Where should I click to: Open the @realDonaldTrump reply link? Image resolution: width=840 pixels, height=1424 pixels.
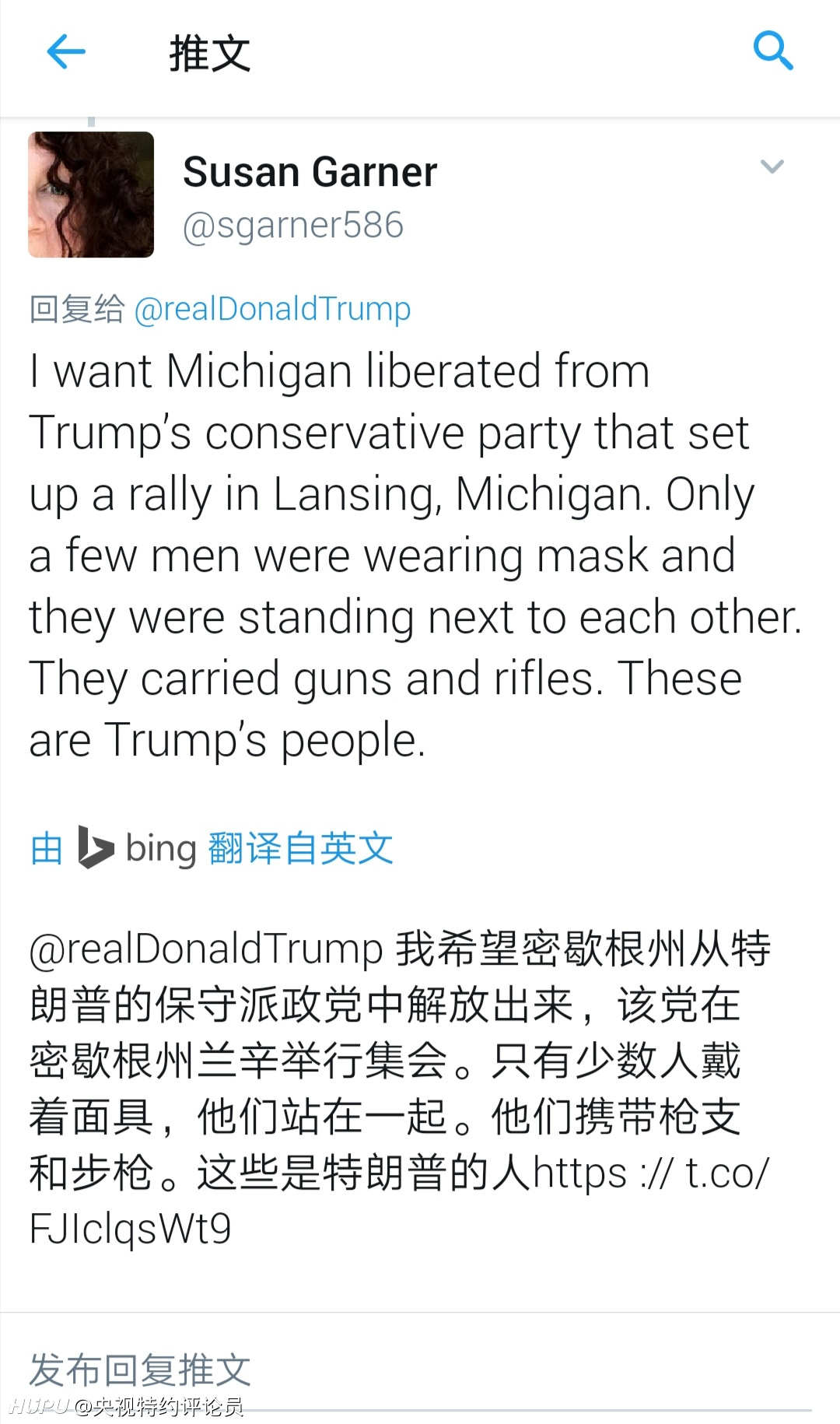click(272, 309)
